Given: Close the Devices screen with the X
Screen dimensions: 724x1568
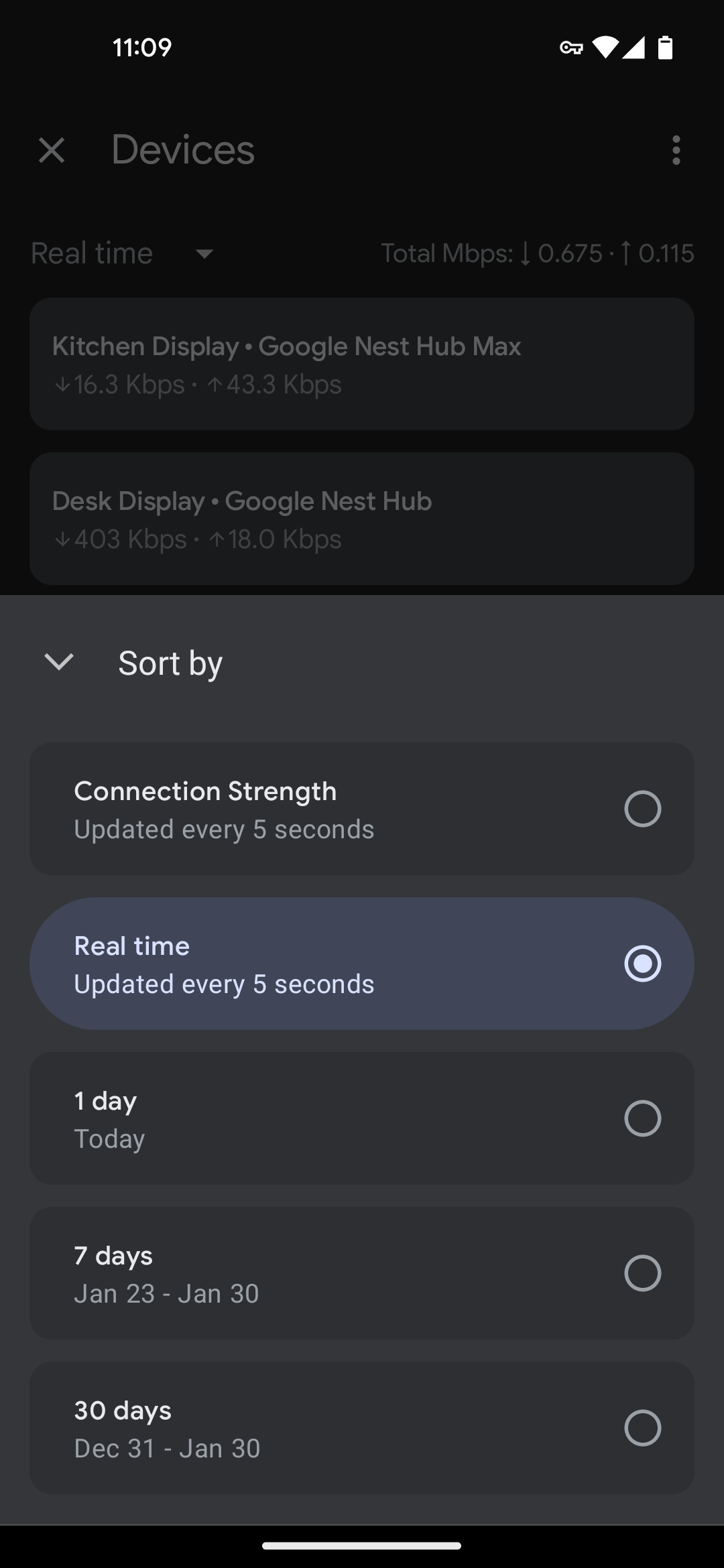Looking at the screenshot, I should click(x=51, y=150).
